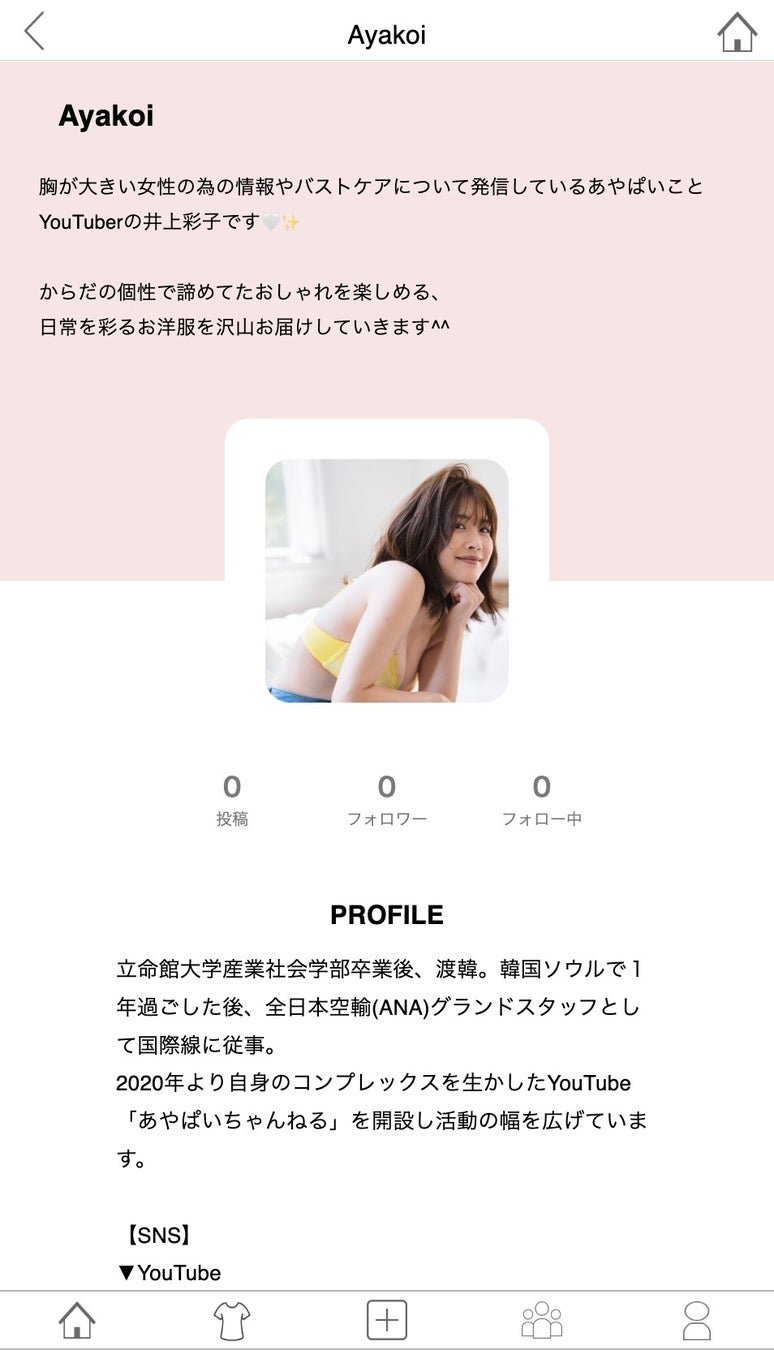Open the home icon in the header
This screenshot has height=1350, width=774.
[x=737, y=32]
